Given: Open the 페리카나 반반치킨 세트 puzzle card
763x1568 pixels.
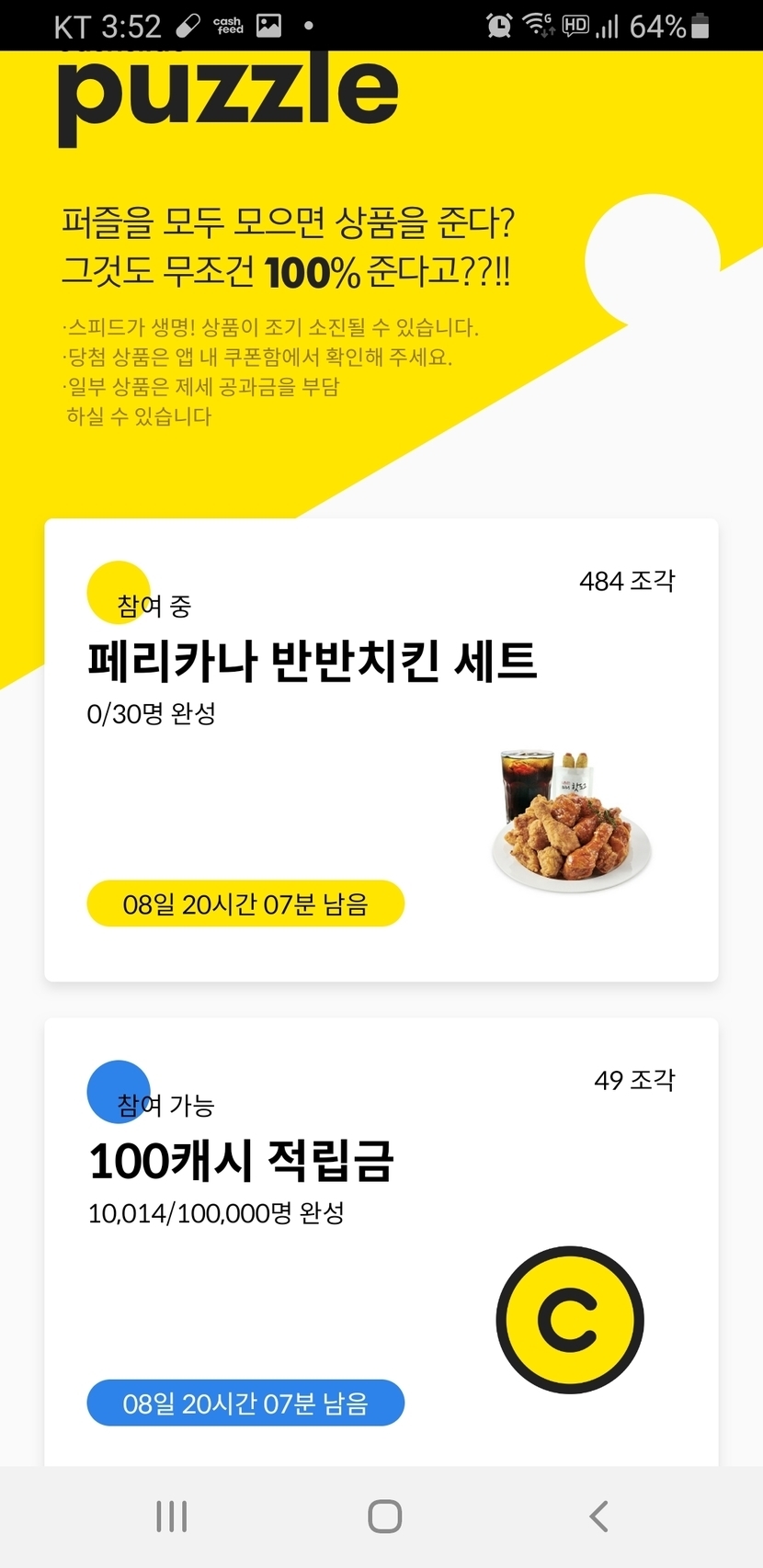Looking at the screenshot, I should pos(381,749).
